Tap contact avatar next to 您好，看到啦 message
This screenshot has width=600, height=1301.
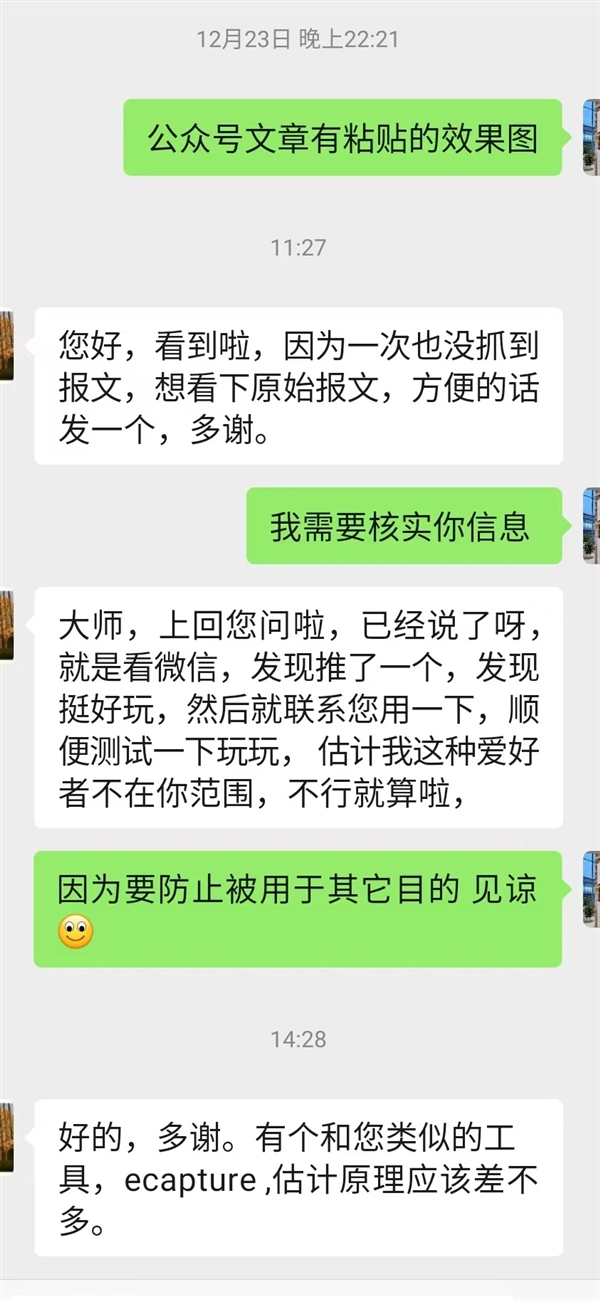[x=7, y=345]
